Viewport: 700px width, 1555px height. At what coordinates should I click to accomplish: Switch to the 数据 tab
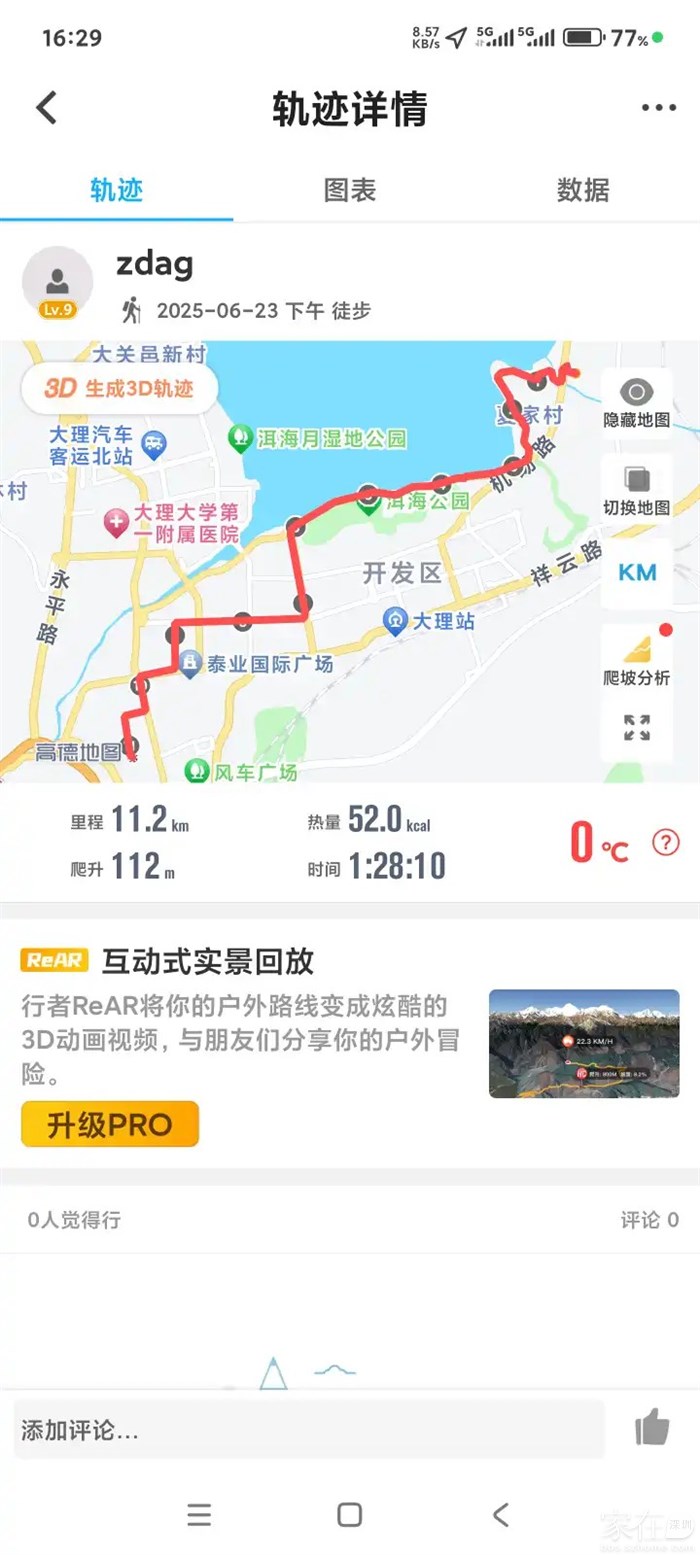pos(582,190)
